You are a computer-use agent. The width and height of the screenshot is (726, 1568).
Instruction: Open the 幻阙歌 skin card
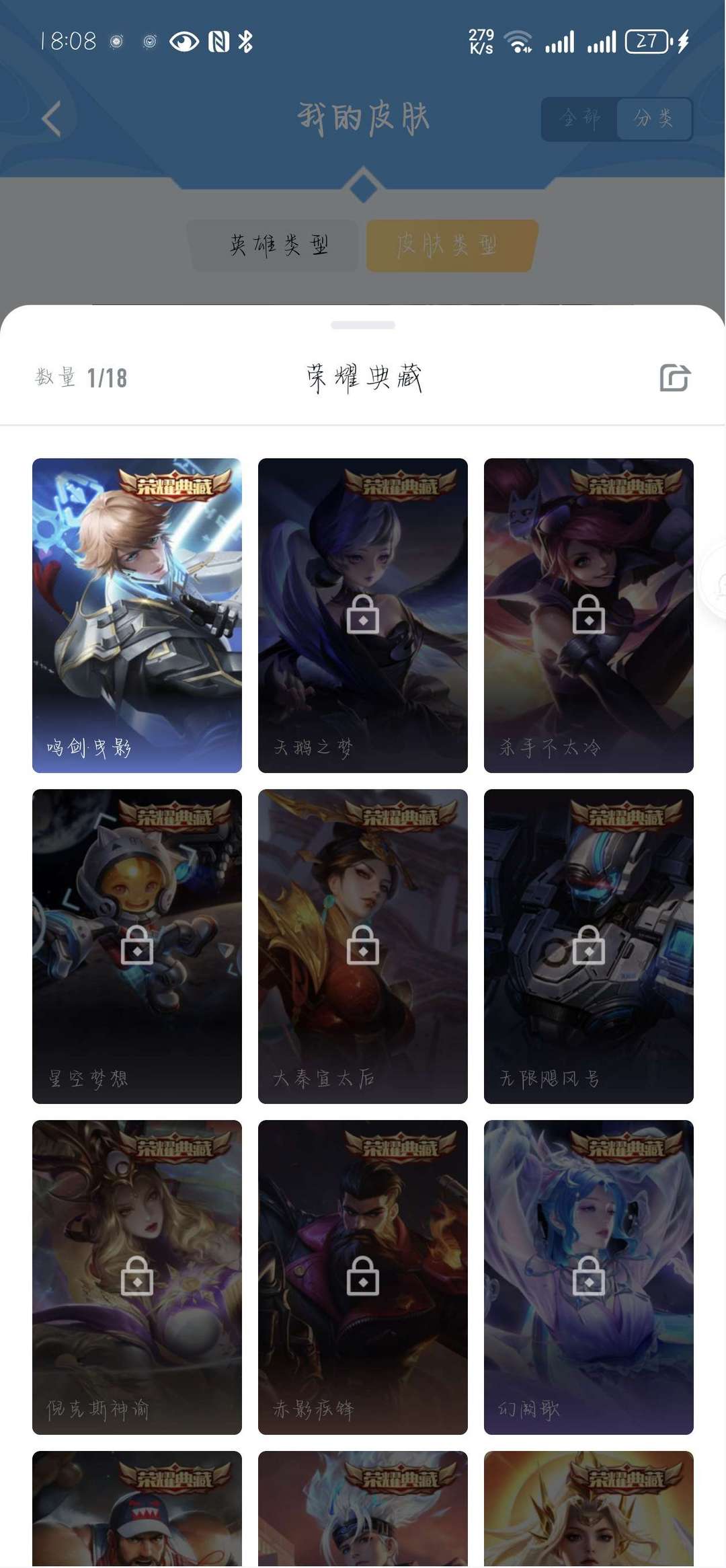(x=588, y=1277)
